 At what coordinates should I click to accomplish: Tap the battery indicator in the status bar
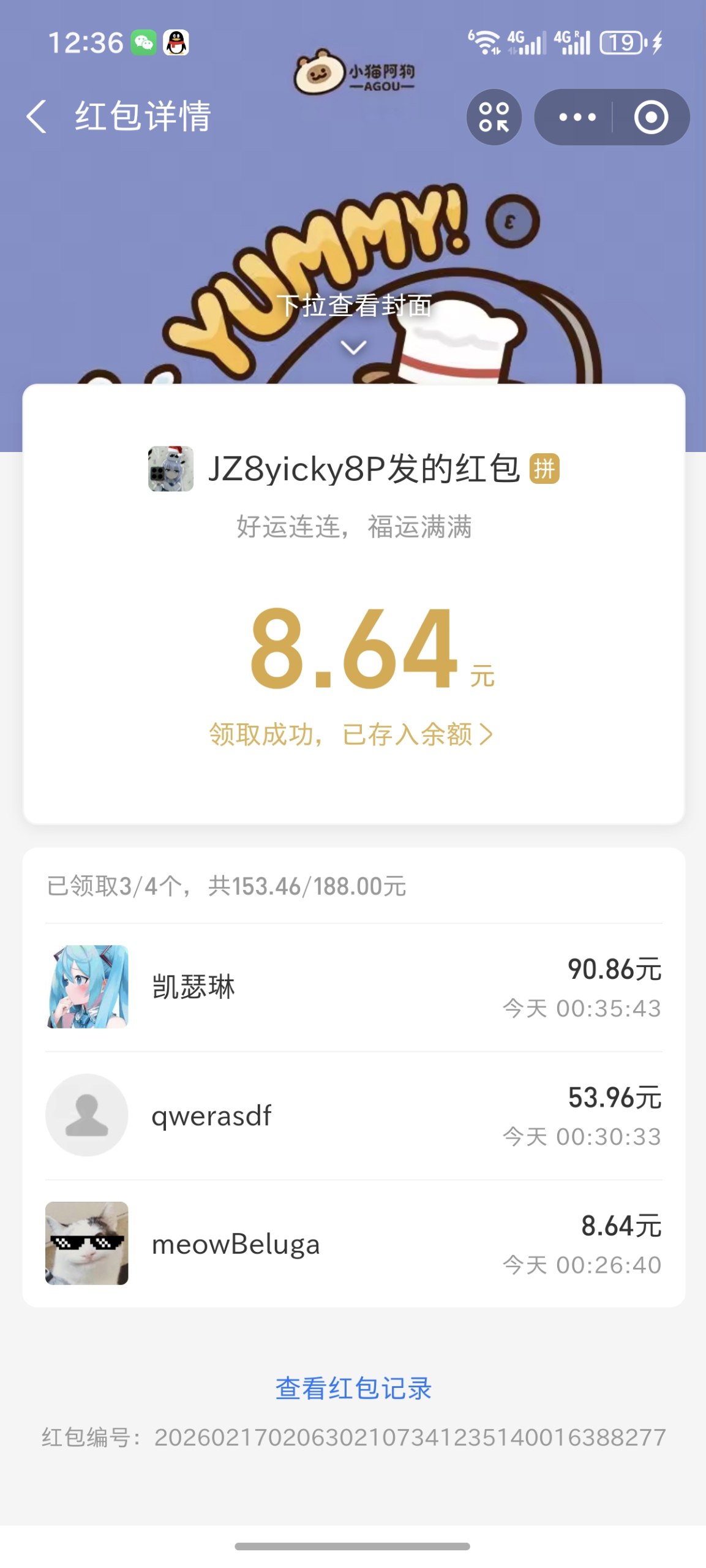point(621,42)
